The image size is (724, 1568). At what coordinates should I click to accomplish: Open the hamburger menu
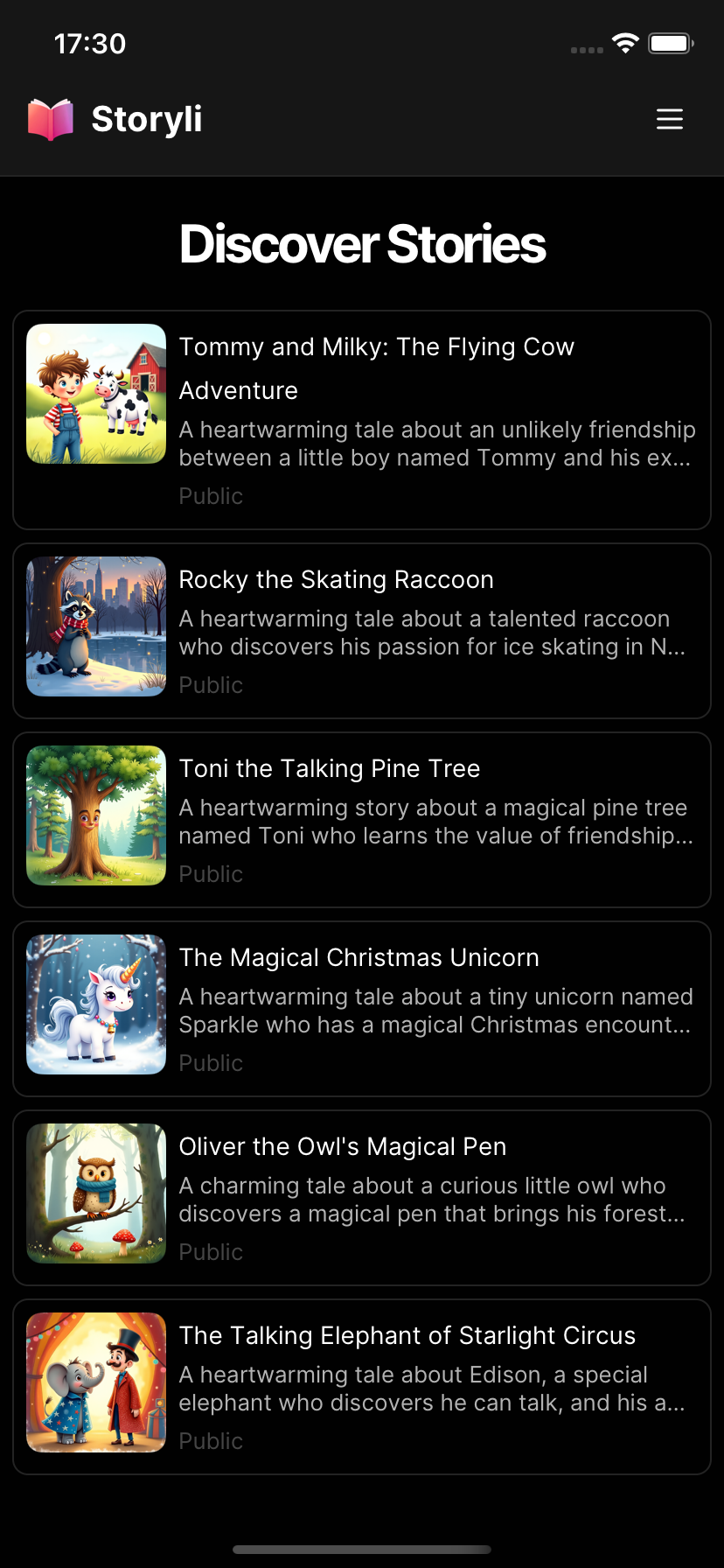670,119
